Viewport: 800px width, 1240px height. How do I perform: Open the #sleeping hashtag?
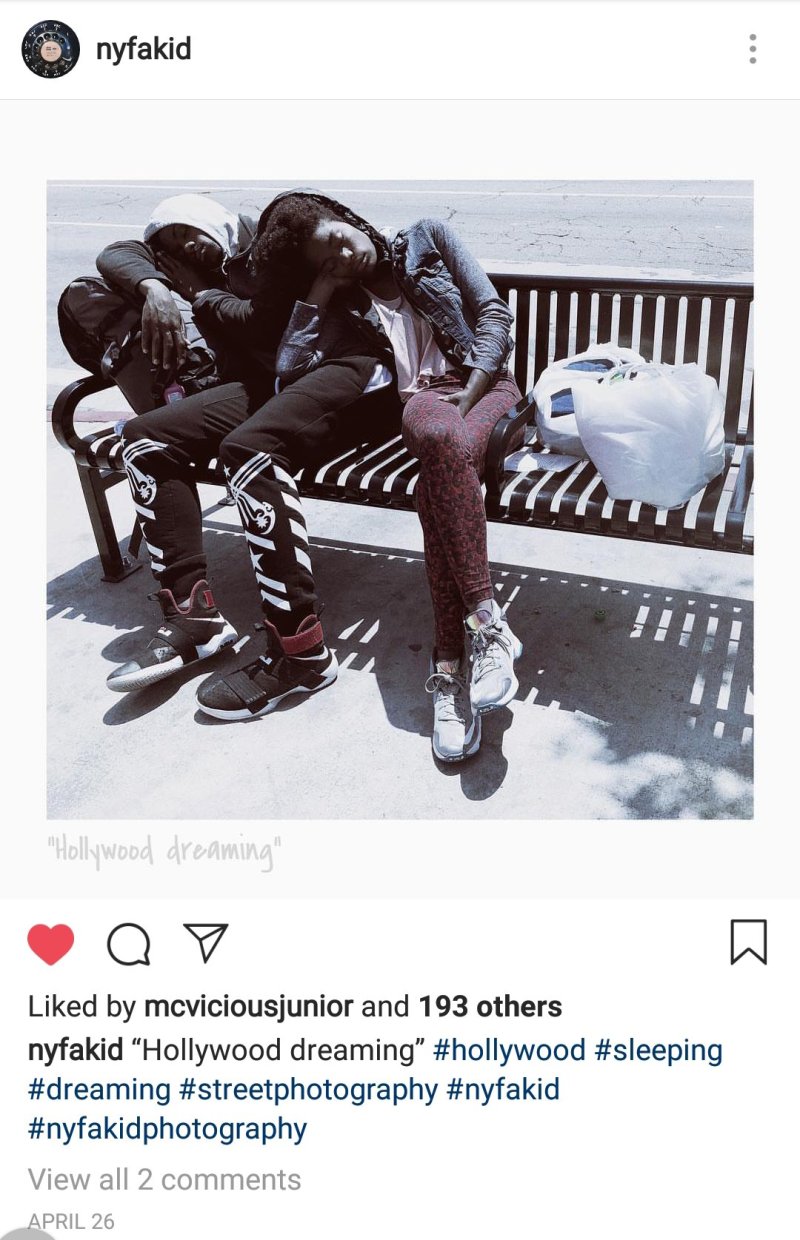coord(658,1050)
